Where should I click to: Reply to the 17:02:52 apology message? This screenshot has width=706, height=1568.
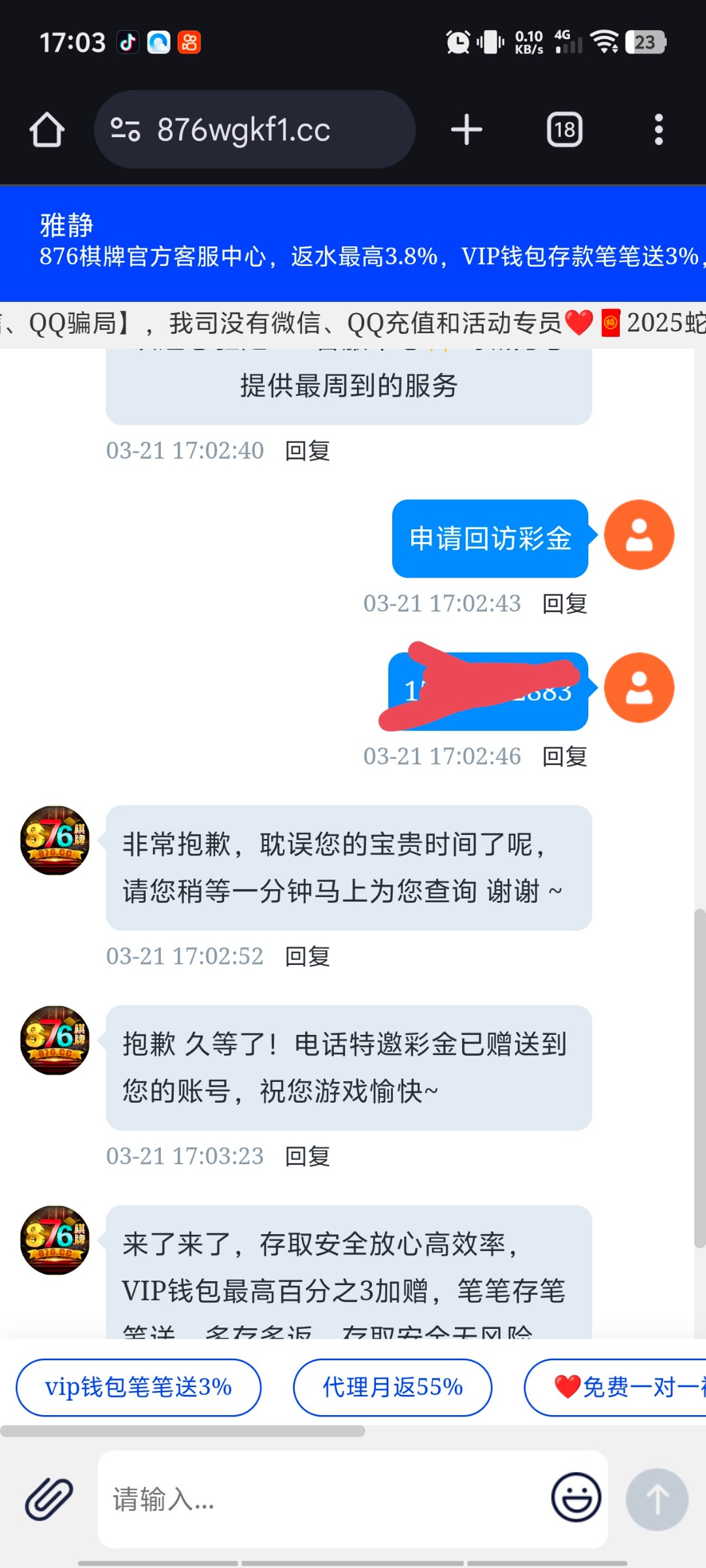(307, 956)
